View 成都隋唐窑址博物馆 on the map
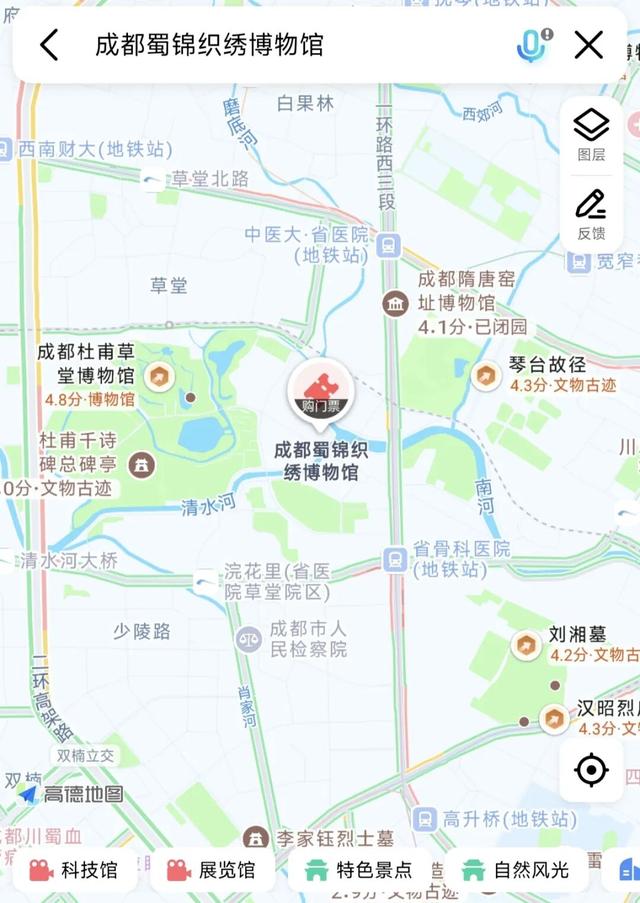640x903 pixels. (x=395, y=302)
